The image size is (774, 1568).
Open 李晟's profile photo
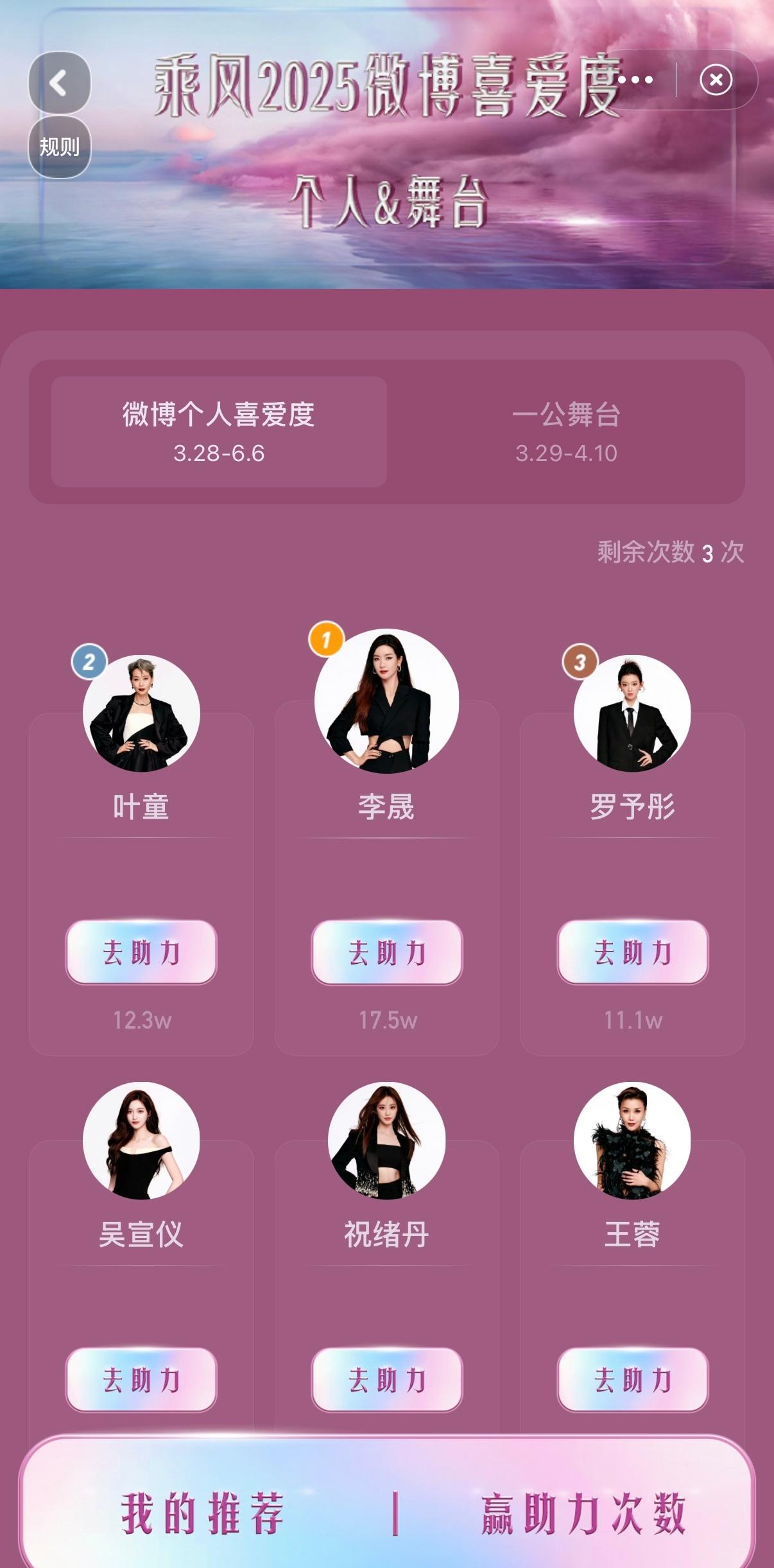point(386,703)
